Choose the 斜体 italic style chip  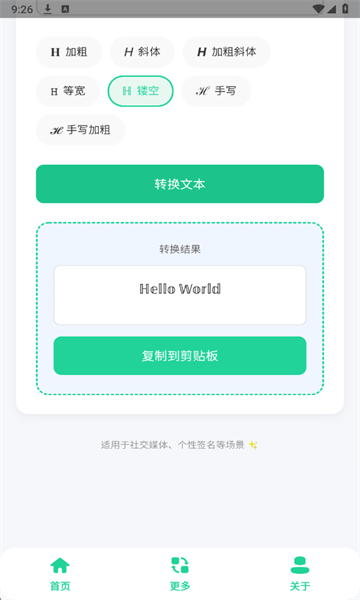click(142, 52)
